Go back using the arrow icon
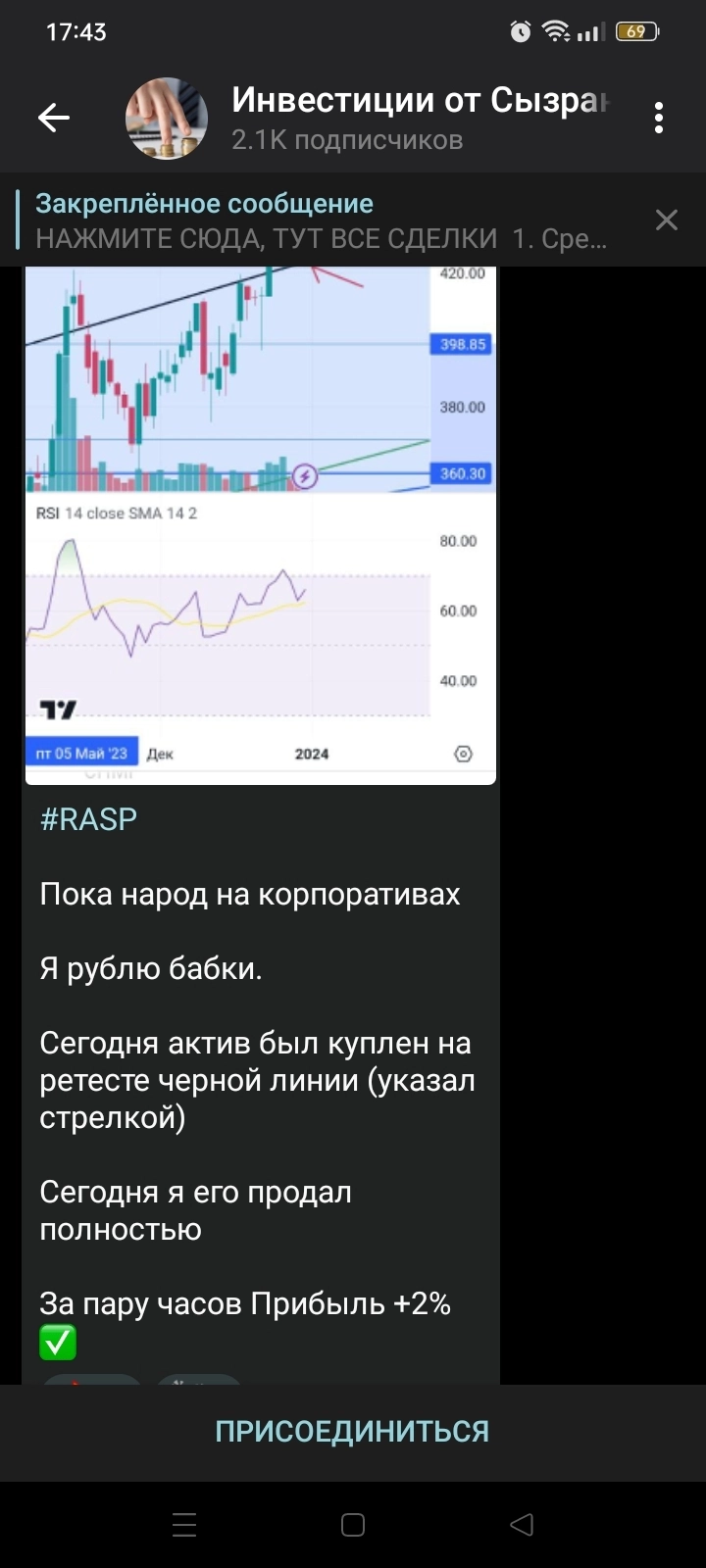The height and width of the screenshot is (1568, 706). point(54,119)
